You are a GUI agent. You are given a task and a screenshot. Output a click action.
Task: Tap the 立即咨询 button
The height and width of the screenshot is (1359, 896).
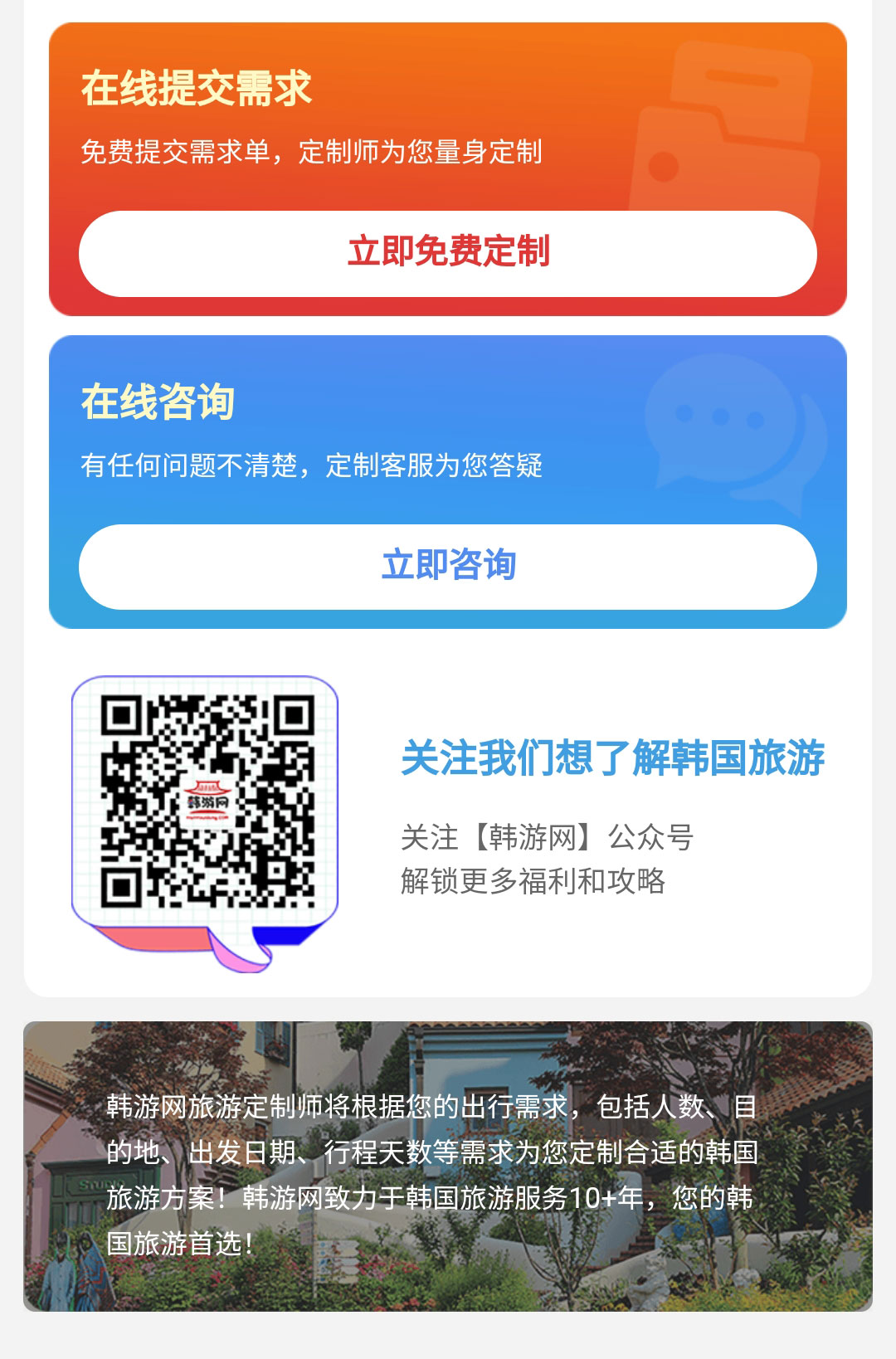tap(448, 567)
